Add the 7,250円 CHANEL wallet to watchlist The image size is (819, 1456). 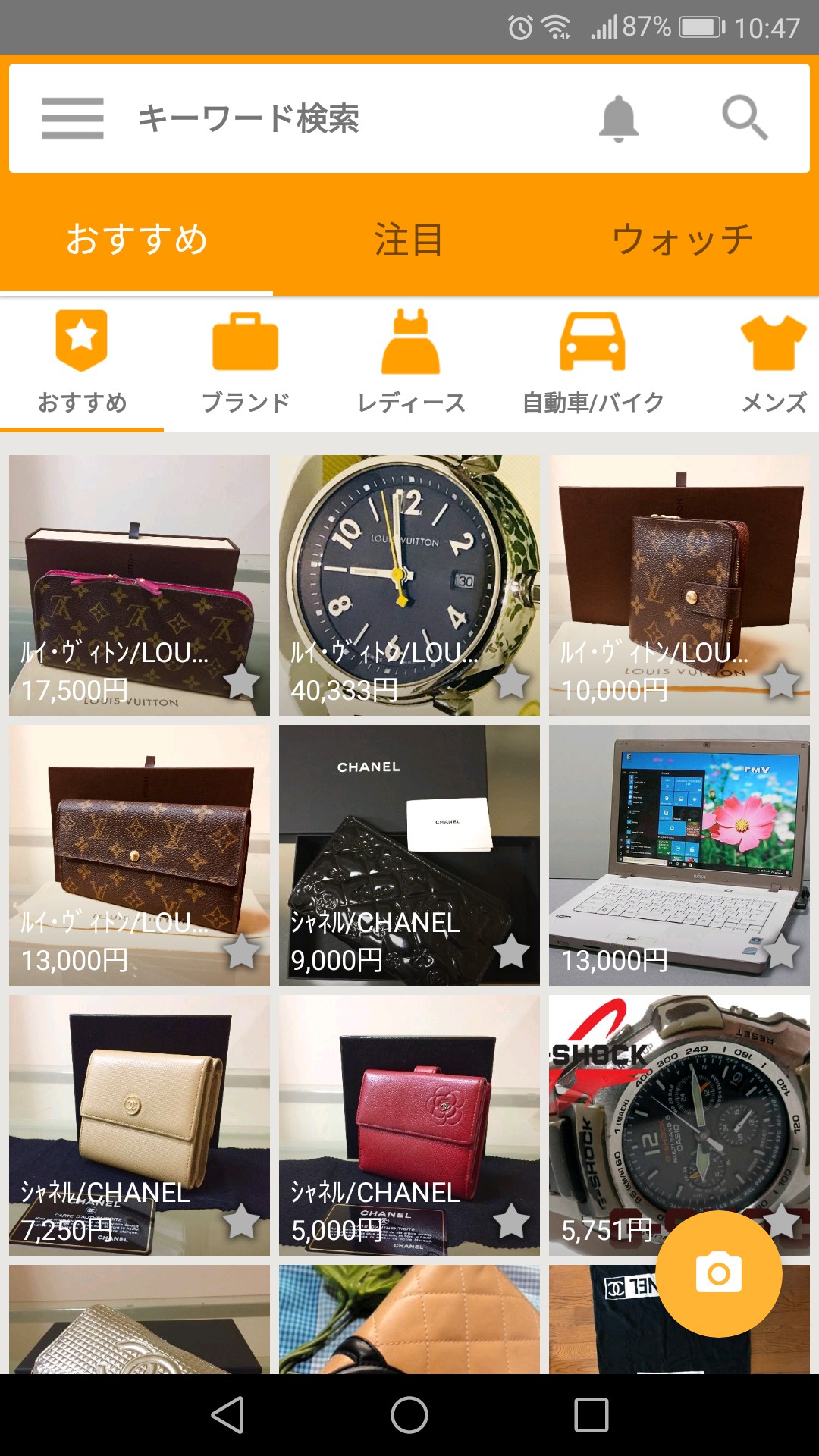pos(241,1222)
